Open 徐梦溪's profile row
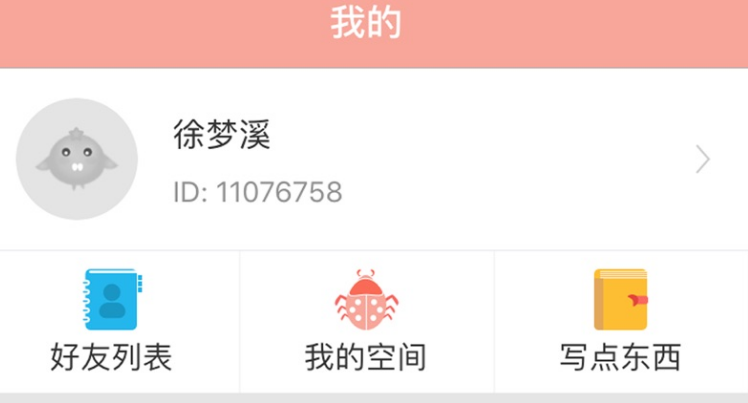748x403 pixels. (x=373, y=159)
